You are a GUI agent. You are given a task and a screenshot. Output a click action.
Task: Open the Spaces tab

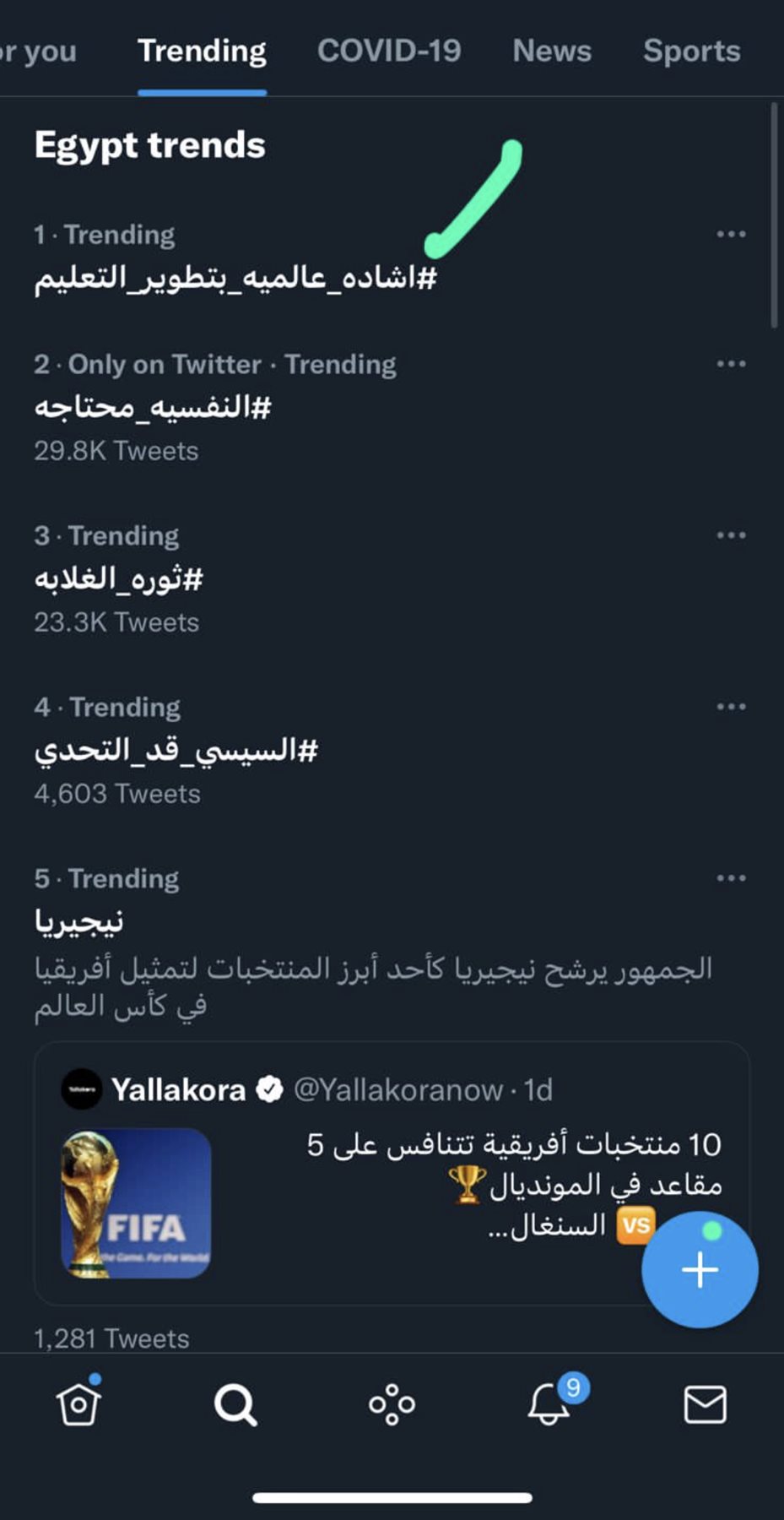[392, 1404]
